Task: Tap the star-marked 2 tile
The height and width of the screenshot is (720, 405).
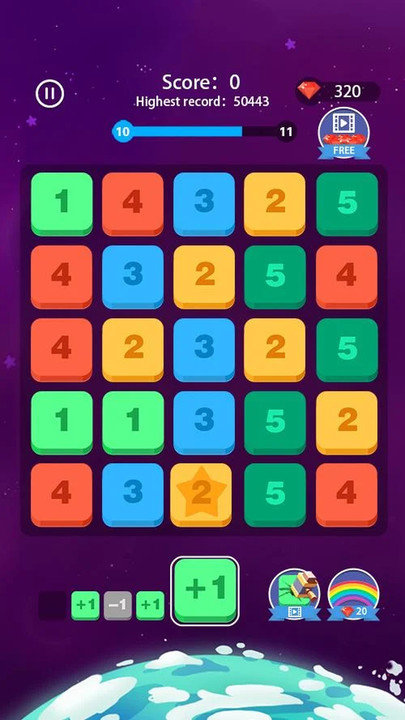Action: coord(201,495)
